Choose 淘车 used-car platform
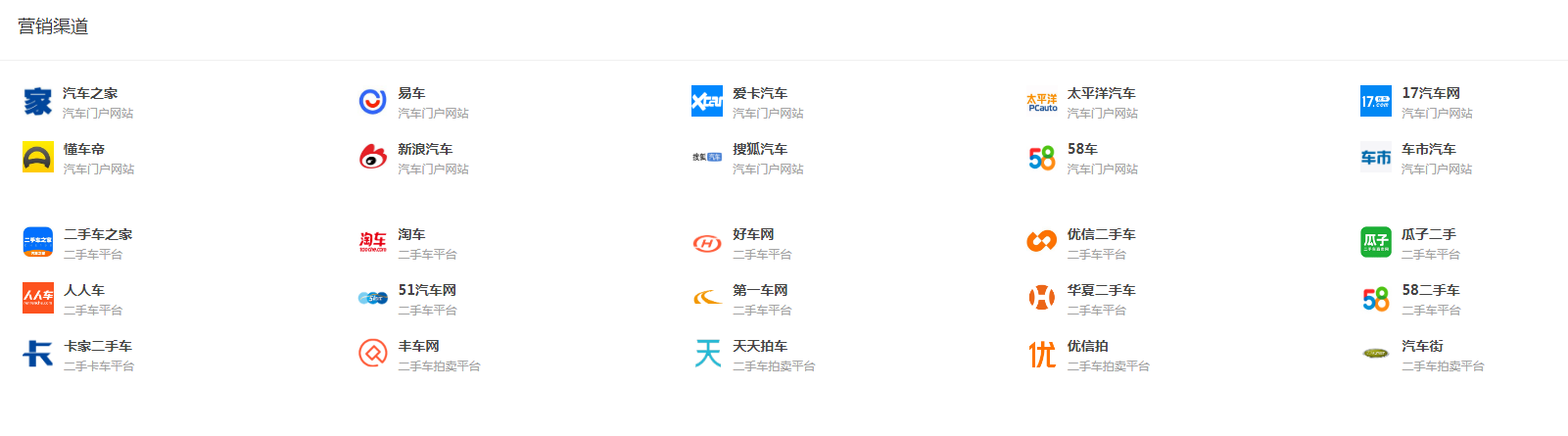 pos(411,235)
